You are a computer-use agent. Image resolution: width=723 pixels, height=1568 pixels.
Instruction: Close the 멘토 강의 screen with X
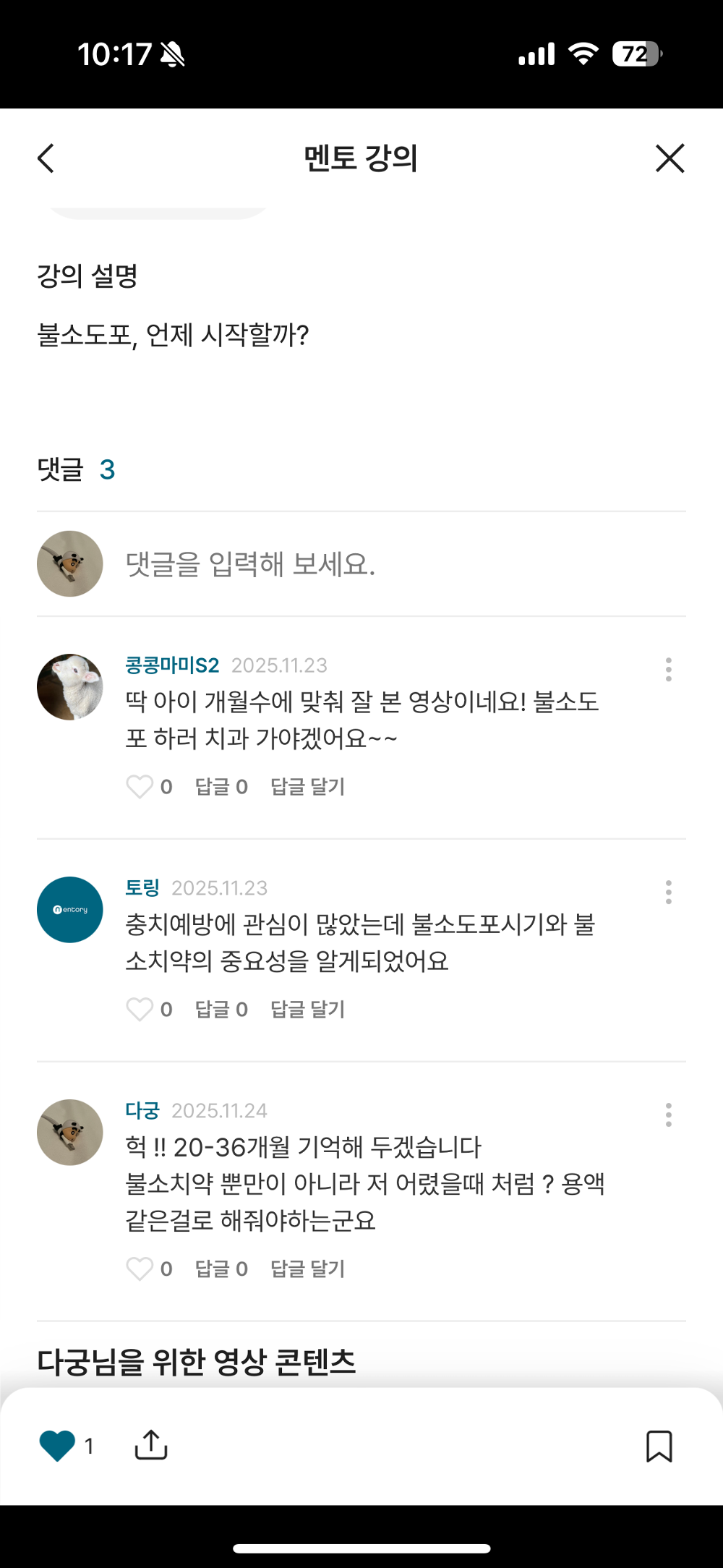(669, 159)
